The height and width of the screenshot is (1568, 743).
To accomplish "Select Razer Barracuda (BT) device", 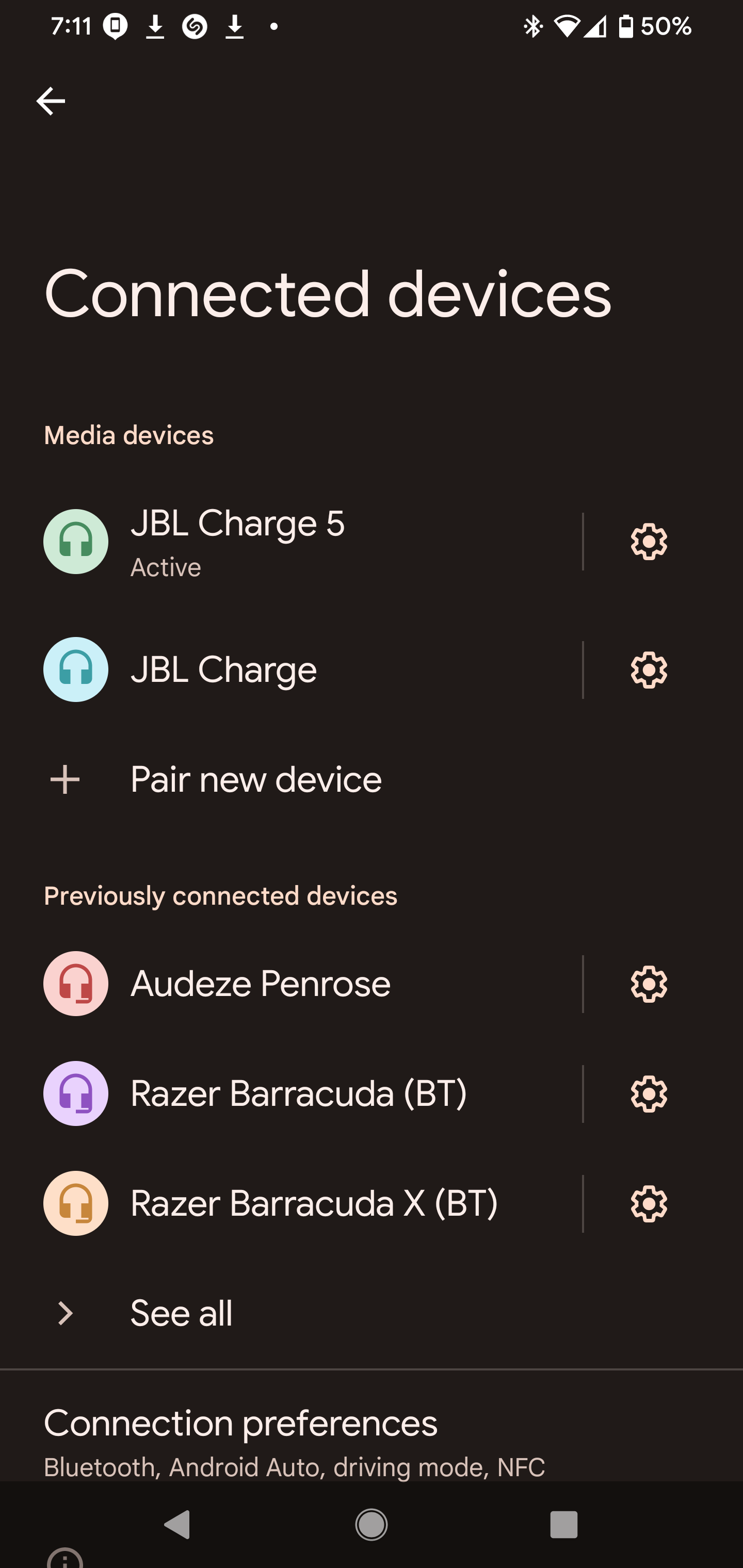I will pos(291,1094).
